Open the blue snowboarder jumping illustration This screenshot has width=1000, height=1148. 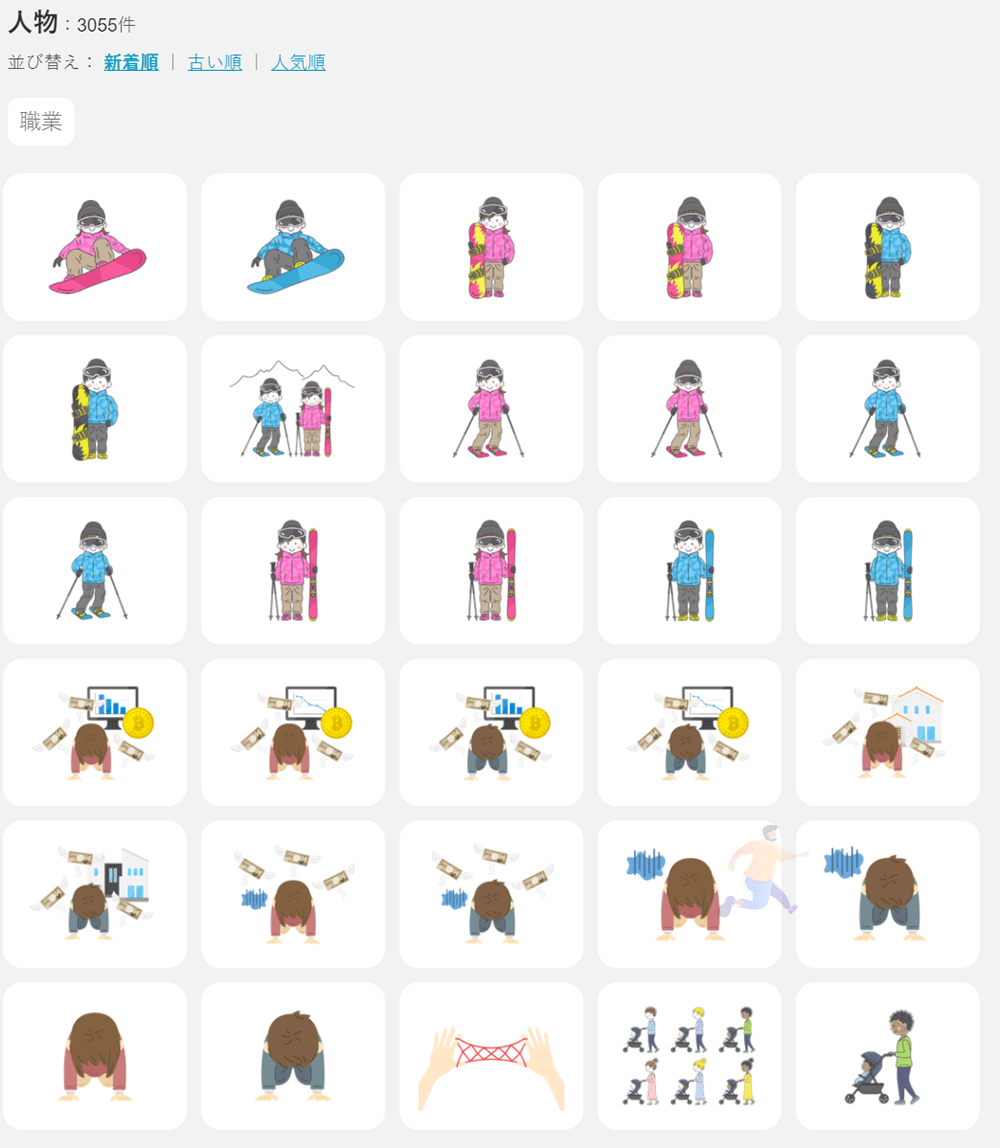[293, 247]
